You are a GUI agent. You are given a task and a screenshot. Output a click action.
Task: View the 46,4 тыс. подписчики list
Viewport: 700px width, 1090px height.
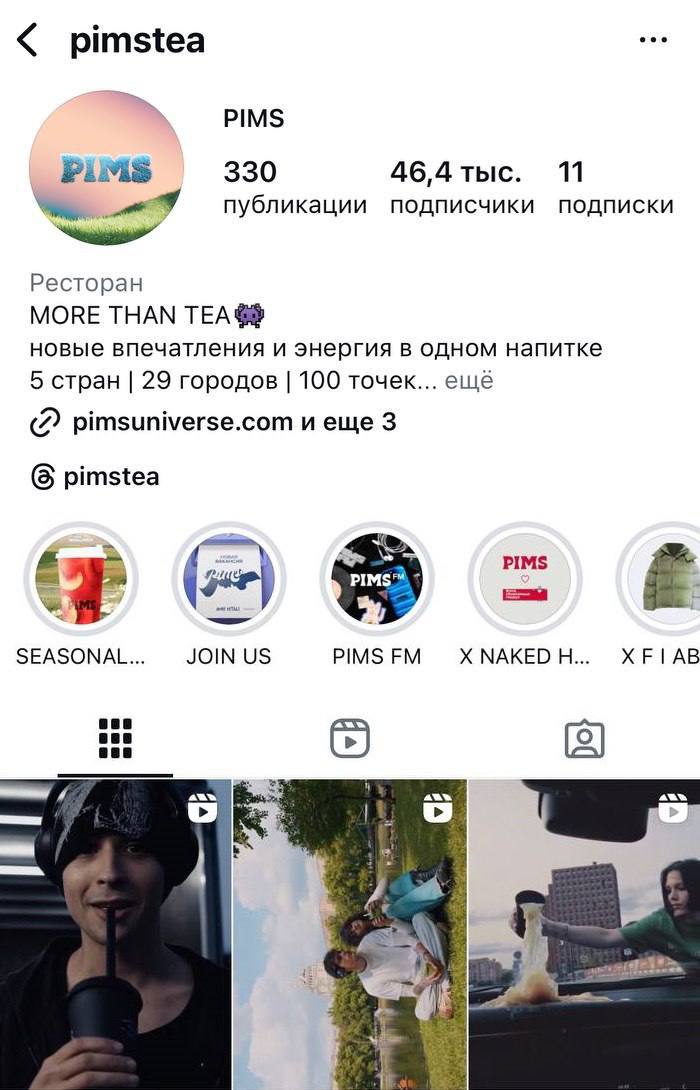[461, 187]
